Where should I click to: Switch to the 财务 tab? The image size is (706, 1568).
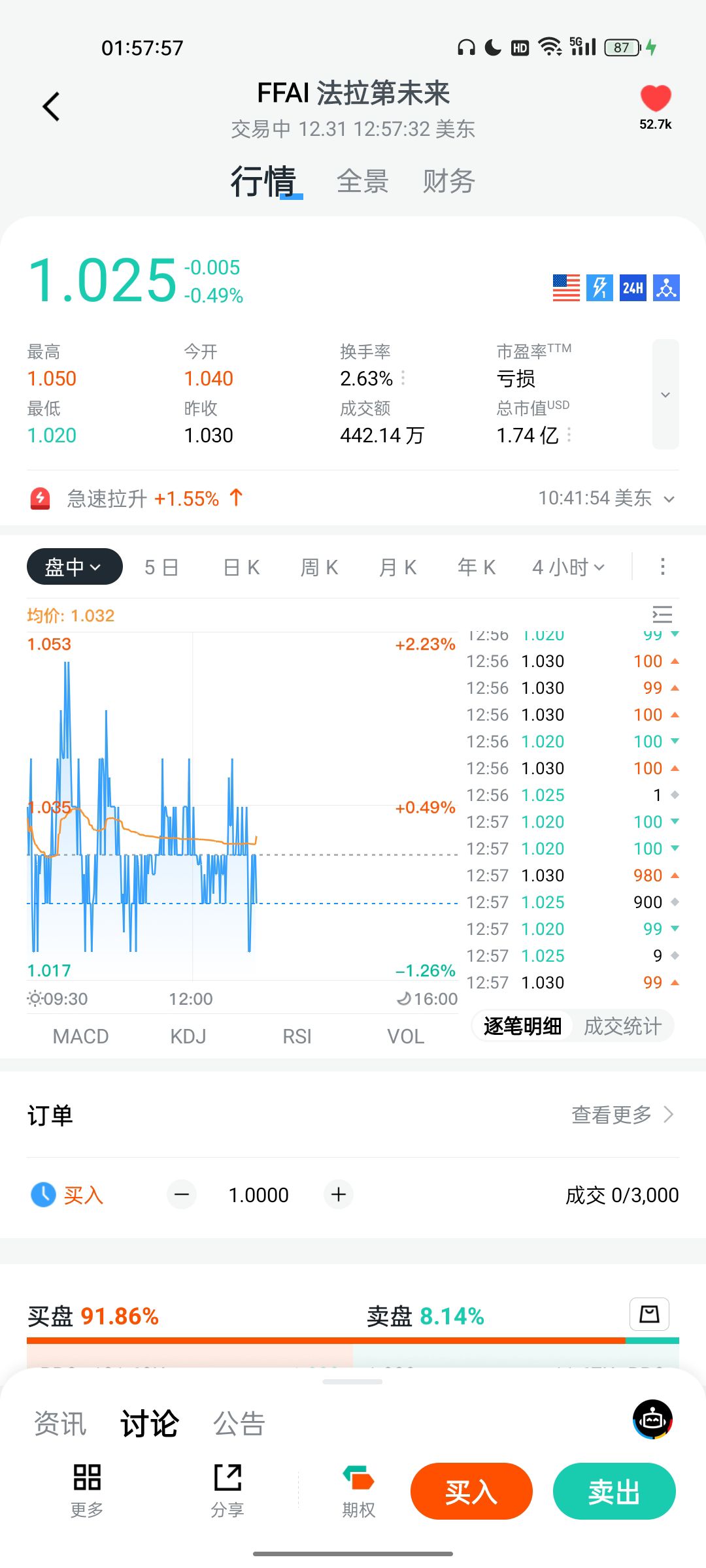[448, 182]
